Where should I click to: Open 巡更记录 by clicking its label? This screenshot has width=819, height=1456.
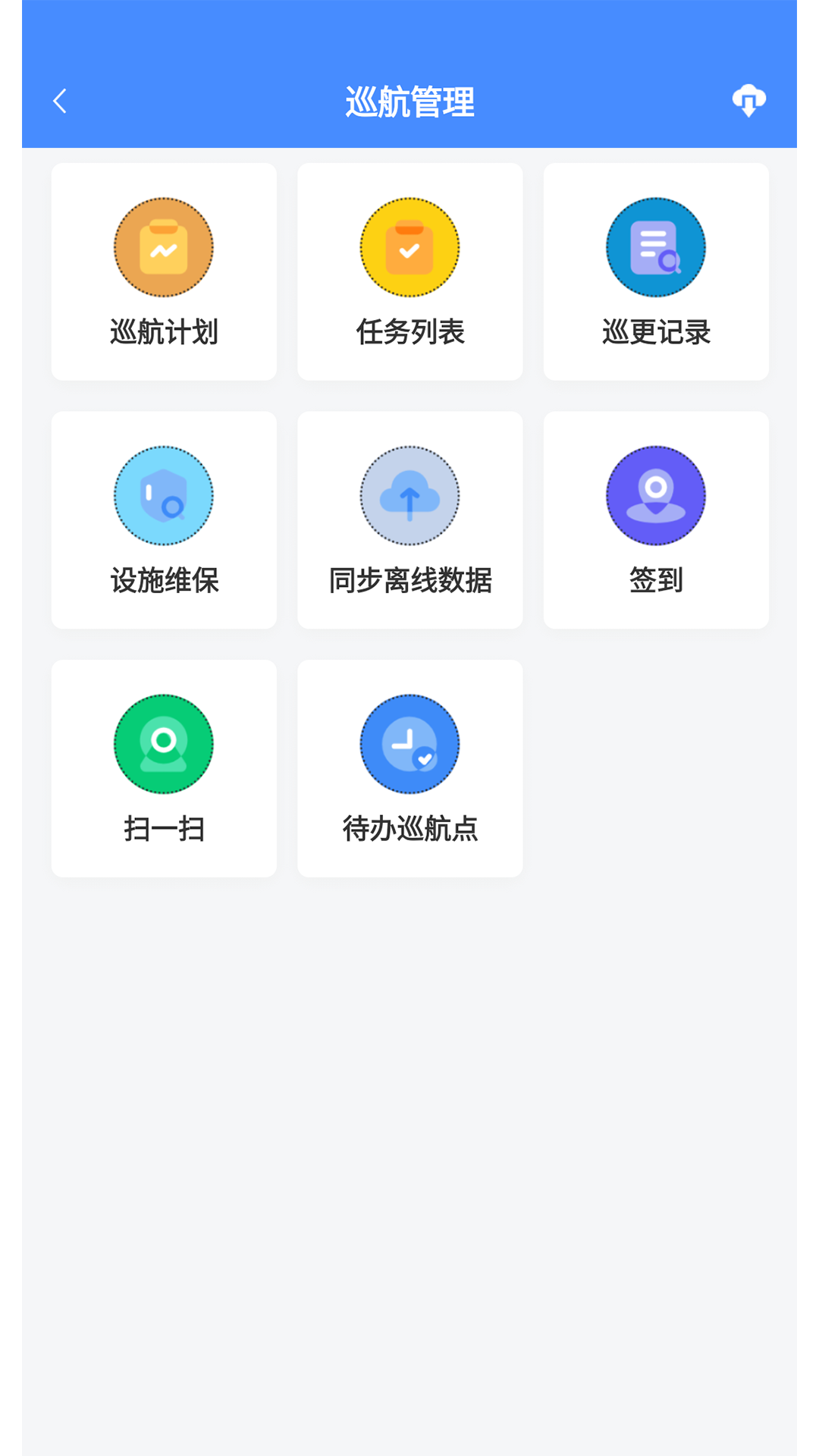[x=655, y=331]
